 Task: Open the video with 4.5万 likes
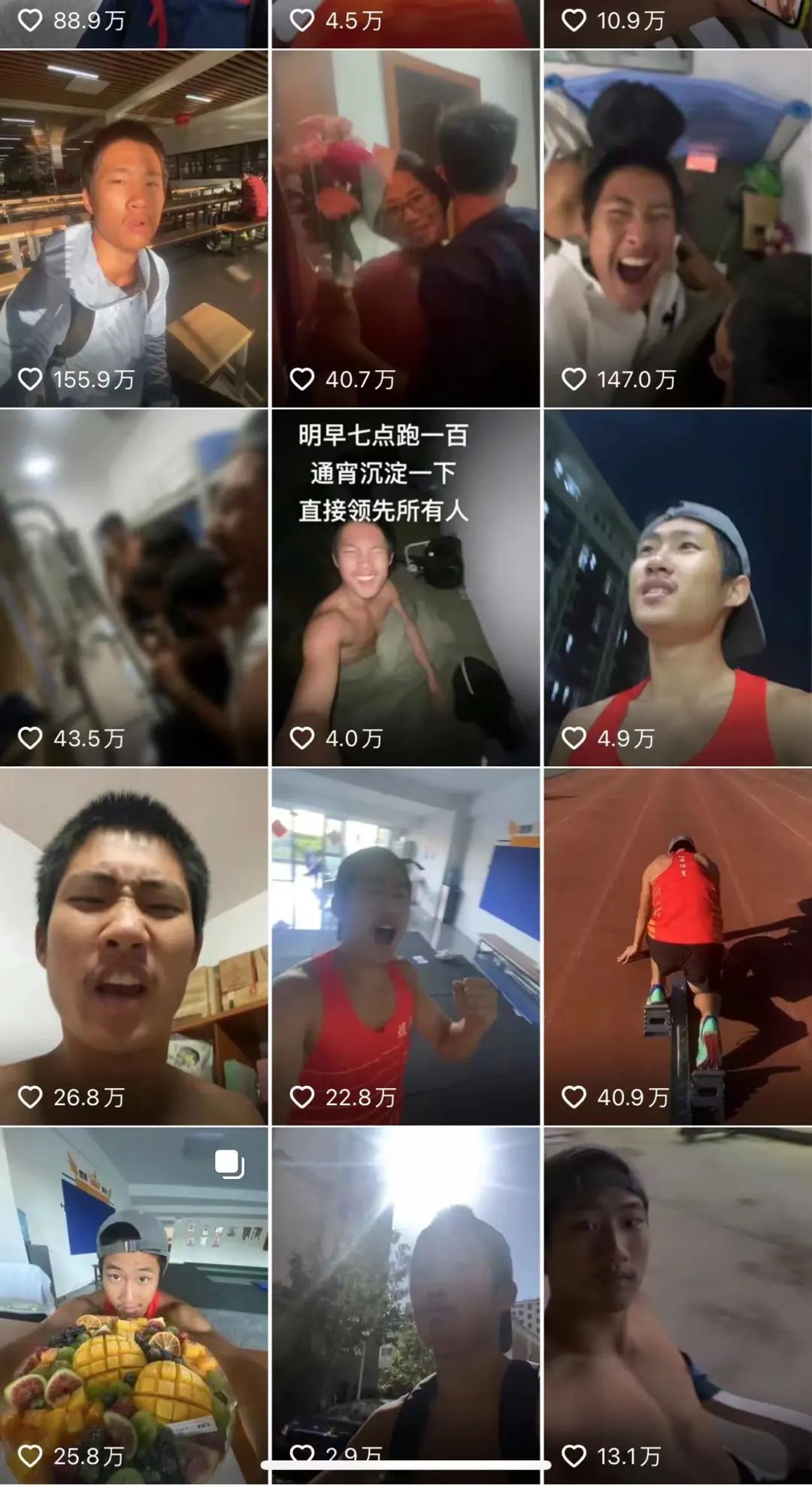(405, 23)
